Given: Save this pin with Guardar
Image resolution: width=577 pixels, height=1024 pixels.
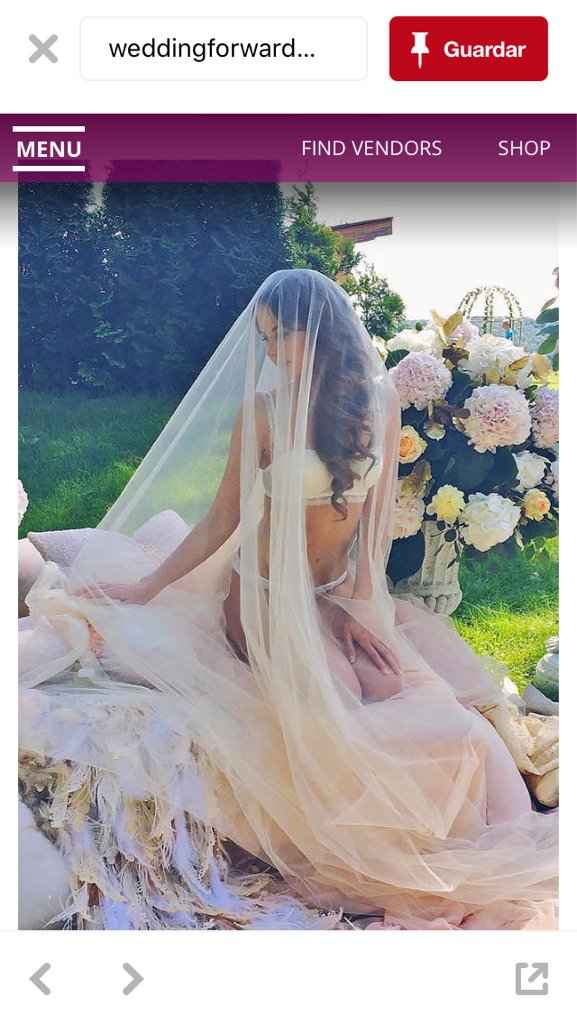Looking at the screenshot, I should click(469, 49).
